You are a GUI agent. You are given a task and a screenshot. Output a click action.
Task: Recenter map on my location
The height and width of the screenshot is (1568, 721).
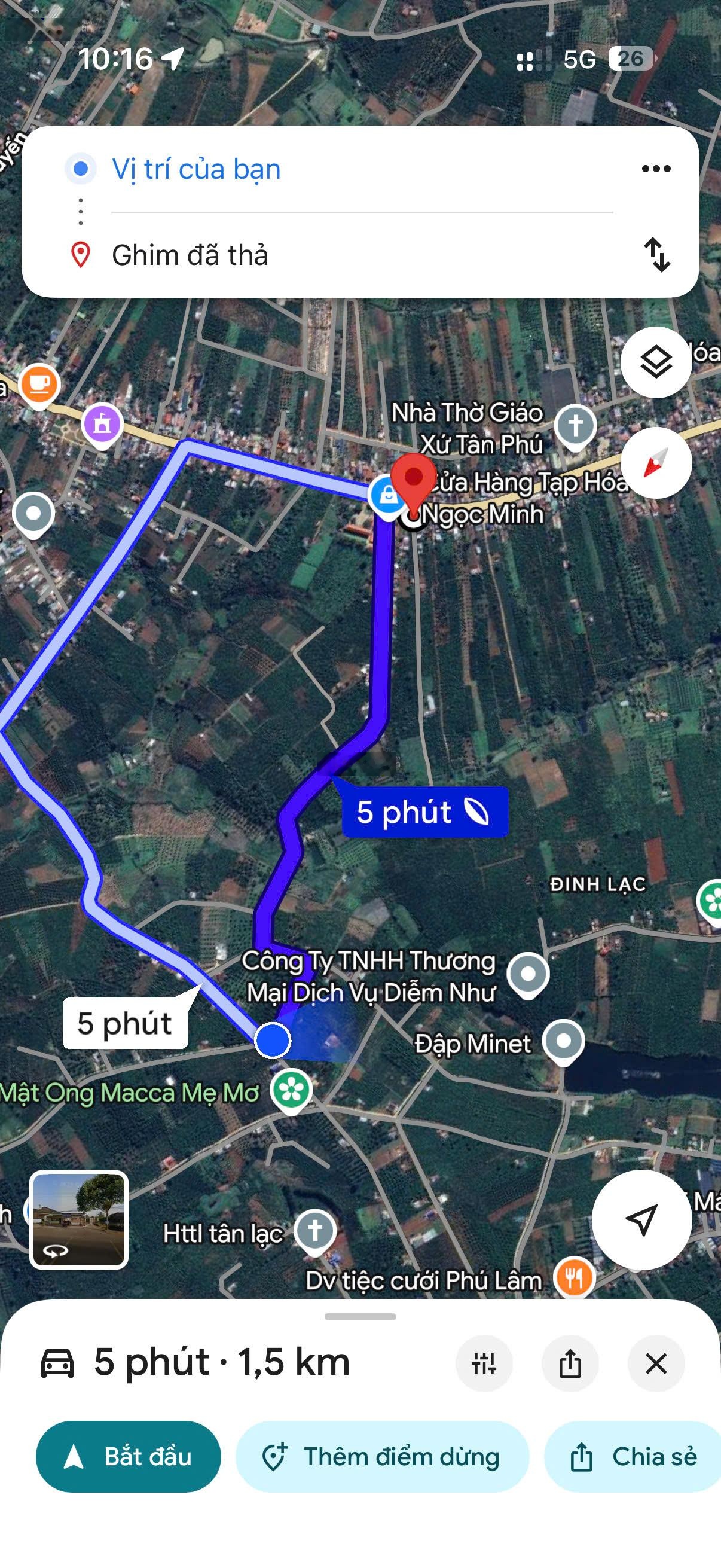pos(641,1219)
